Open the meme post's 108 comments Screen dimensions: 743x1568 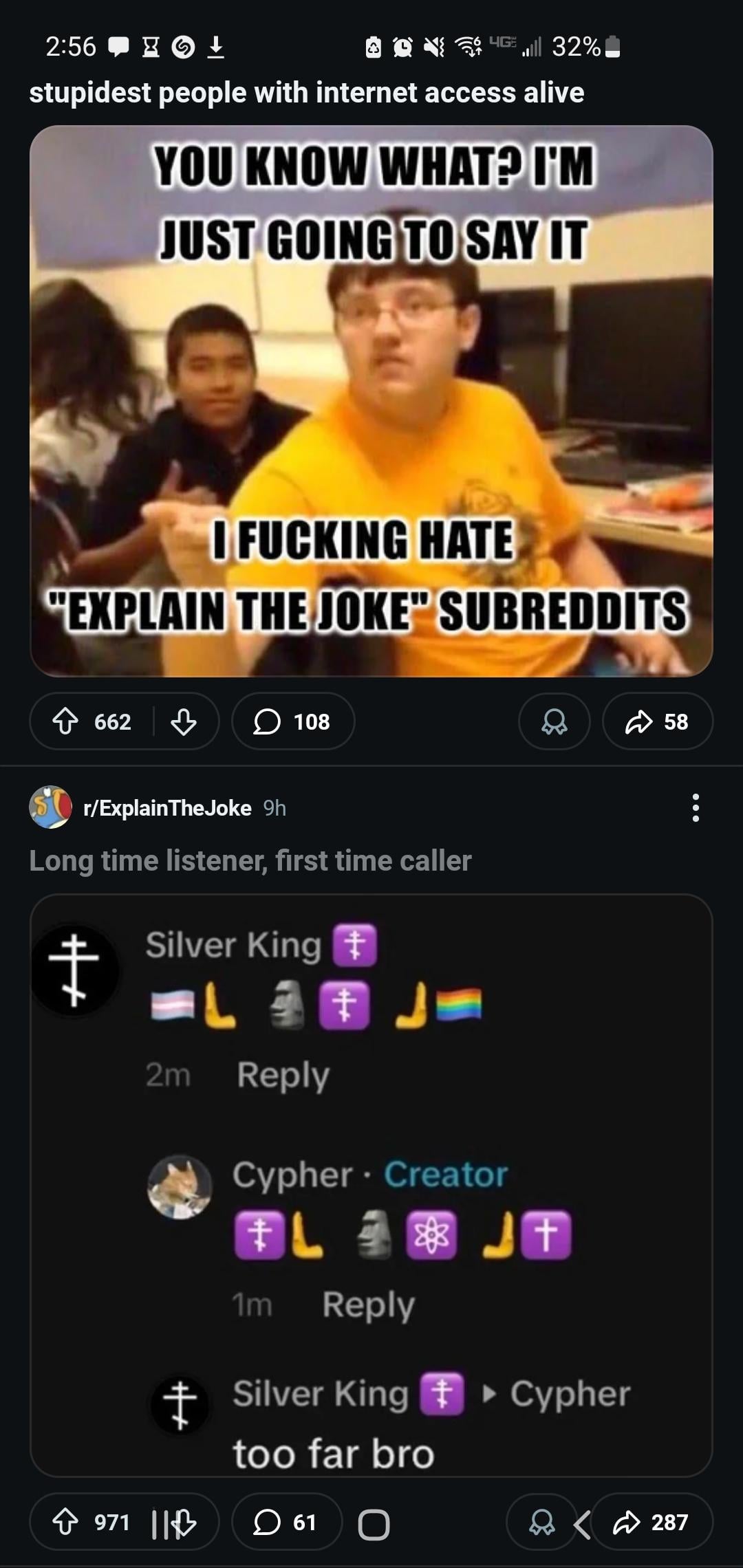pos(293,721)
